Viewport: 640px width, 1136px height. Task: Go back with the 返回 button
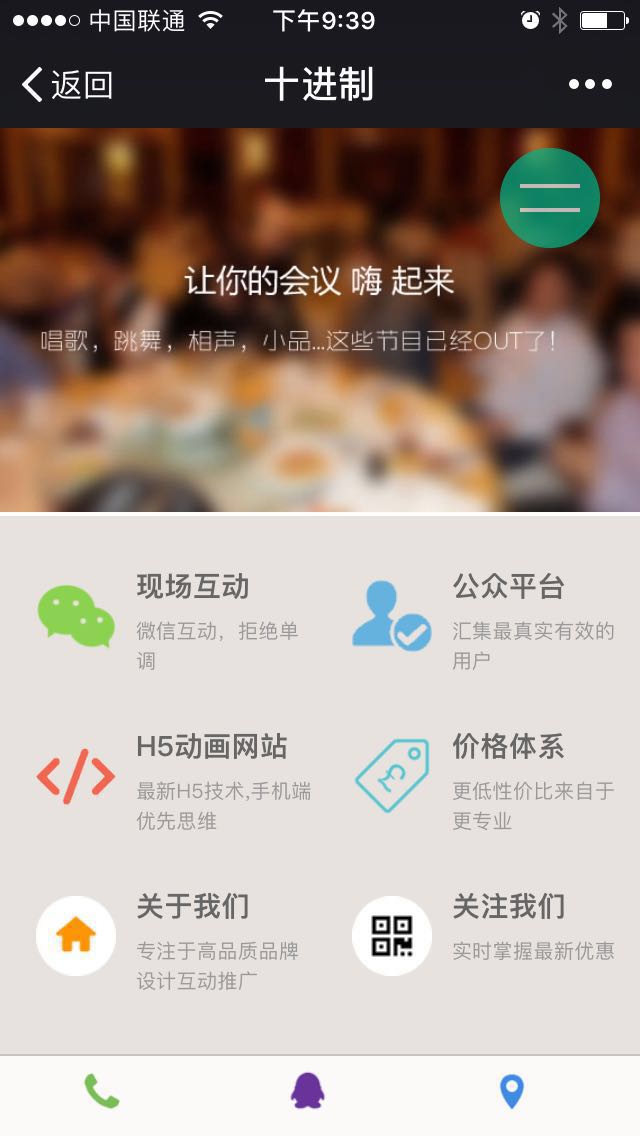(67, 85)
